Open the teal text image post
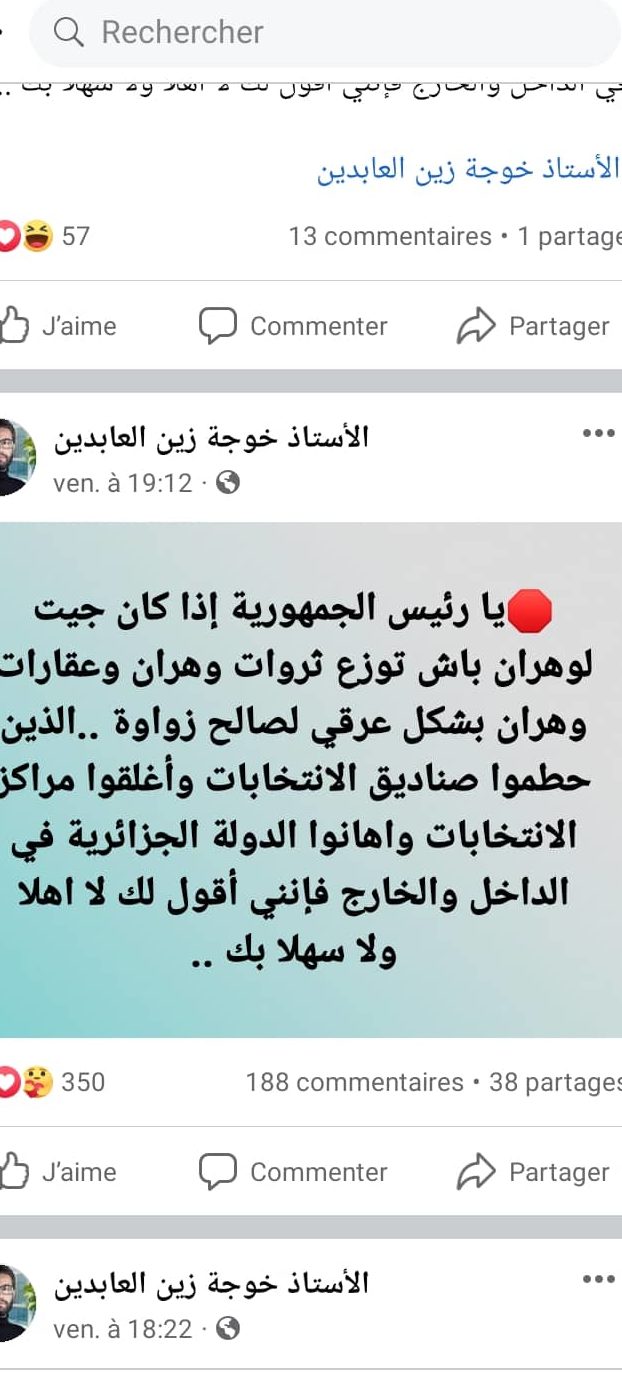The height and width of the screenshot is (1381, 622). click(310, 779)
